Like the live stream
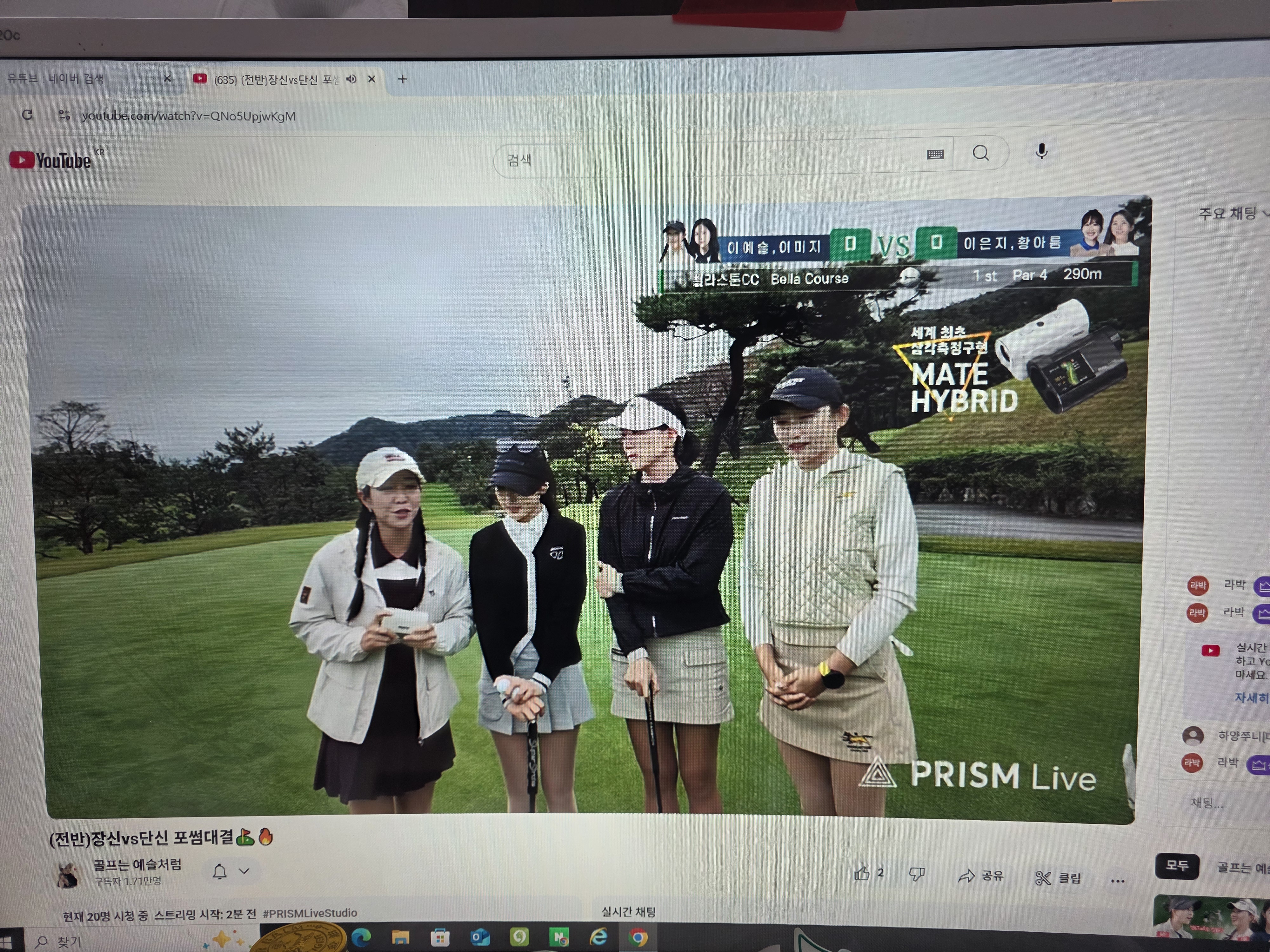This screenshot has width=1270, height=952. (x=862, y=873)
